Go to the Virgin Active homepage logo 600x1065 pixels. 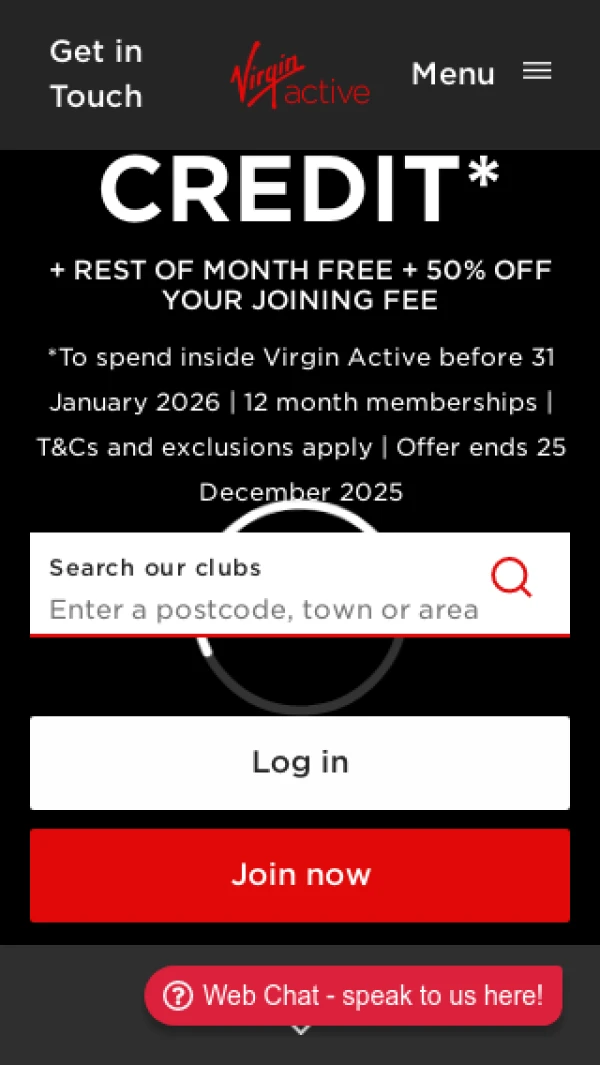click(300, 75)
